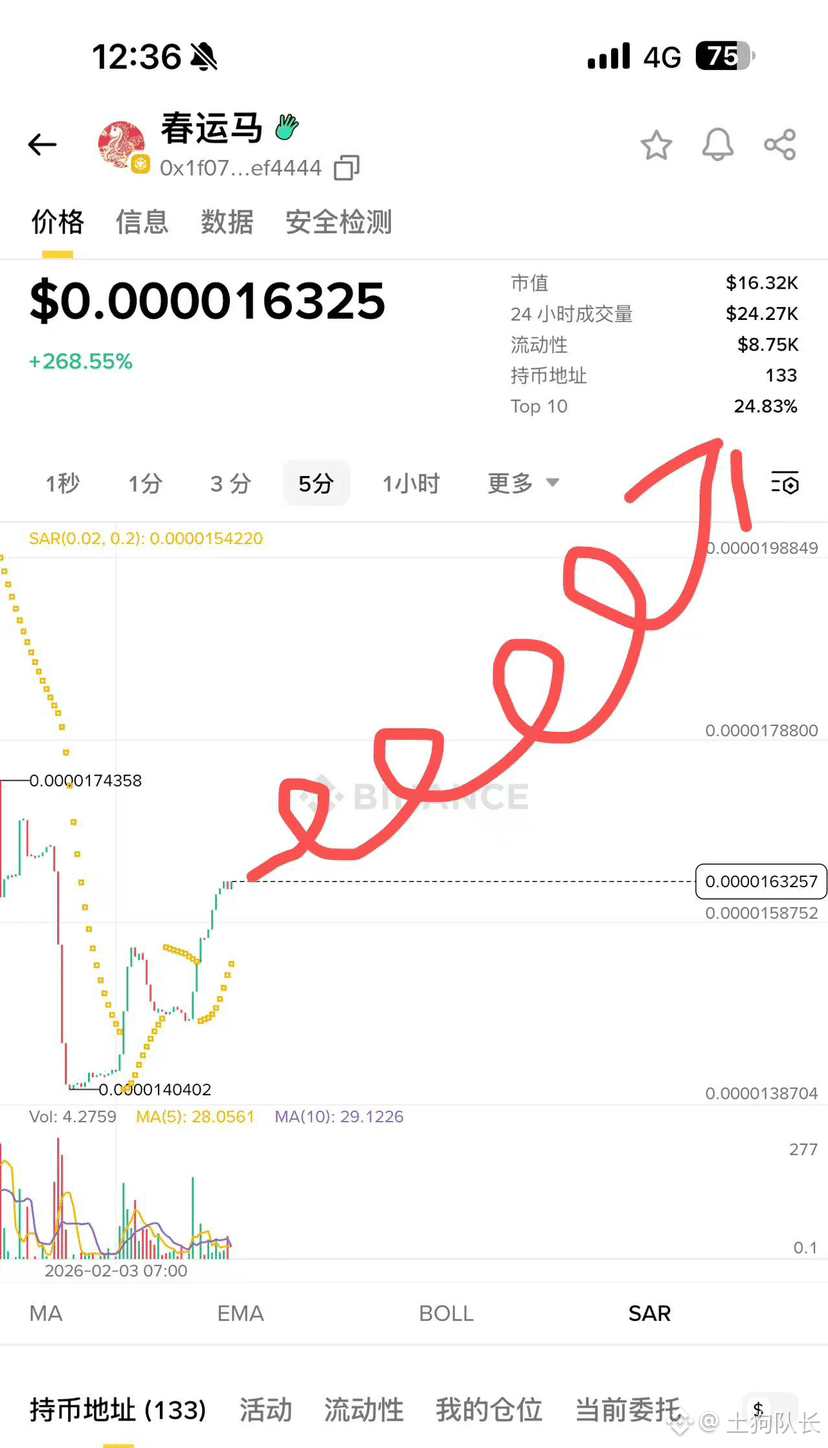Open chart settings icon beside intervals

click(x=785, y=484)
